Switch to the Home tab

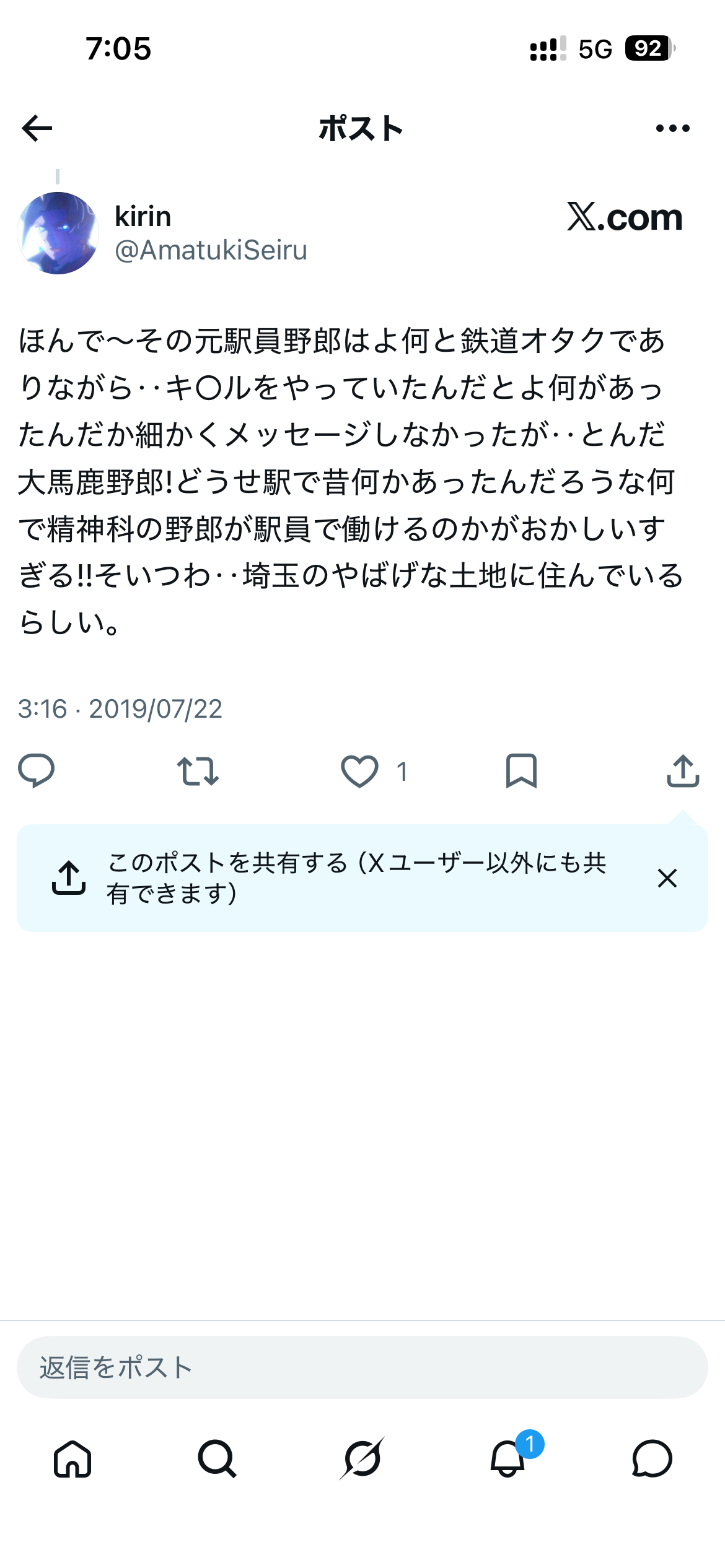(x=72, y=1459)
